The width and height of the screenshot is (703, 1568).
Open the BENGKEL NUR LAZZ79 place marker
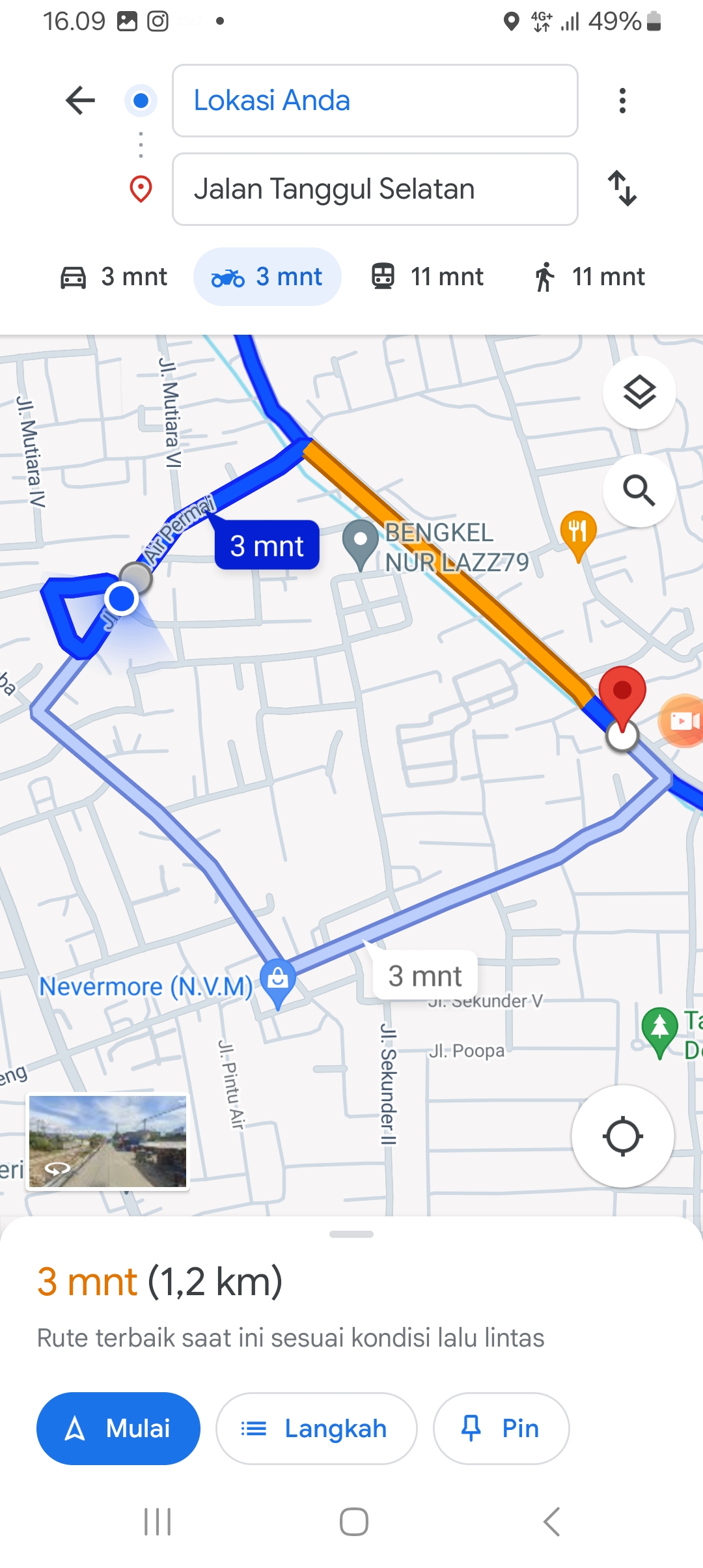pyautogui.click(x=361, y=544)
